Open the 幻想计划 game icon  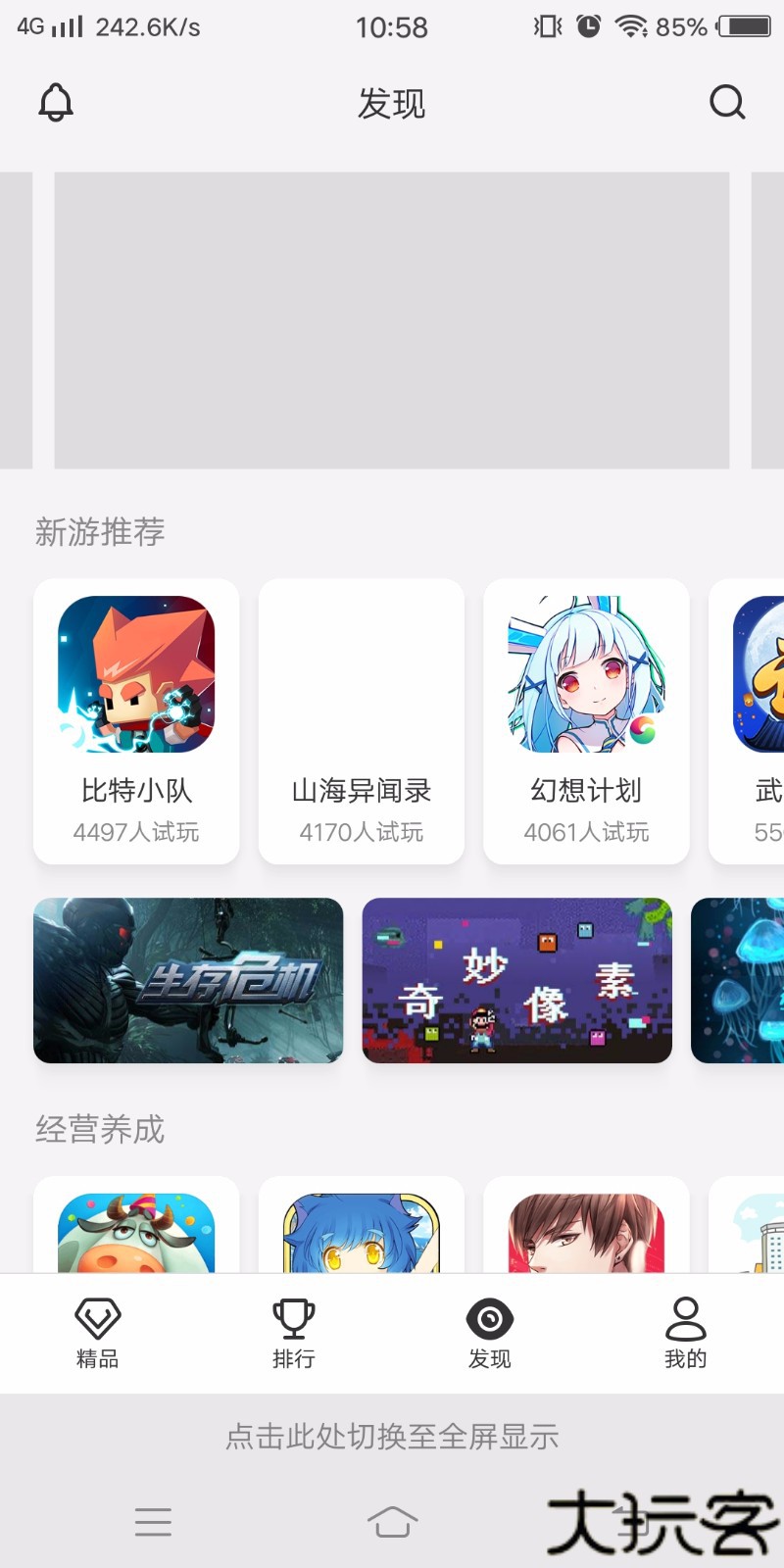(x=585, y=673)
